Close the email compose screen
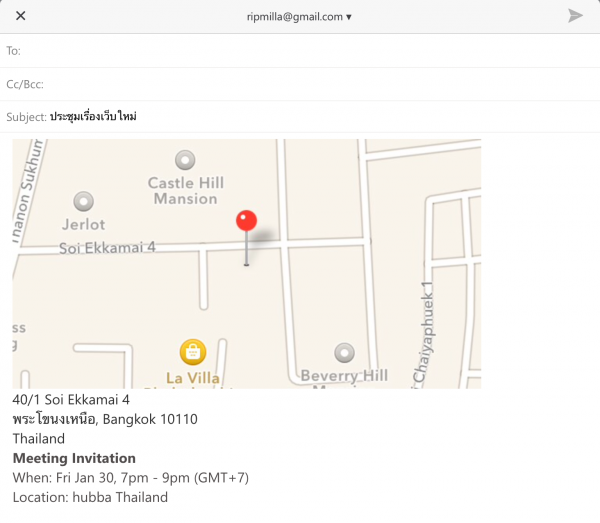The image size is (600, 523). [21, 16]
